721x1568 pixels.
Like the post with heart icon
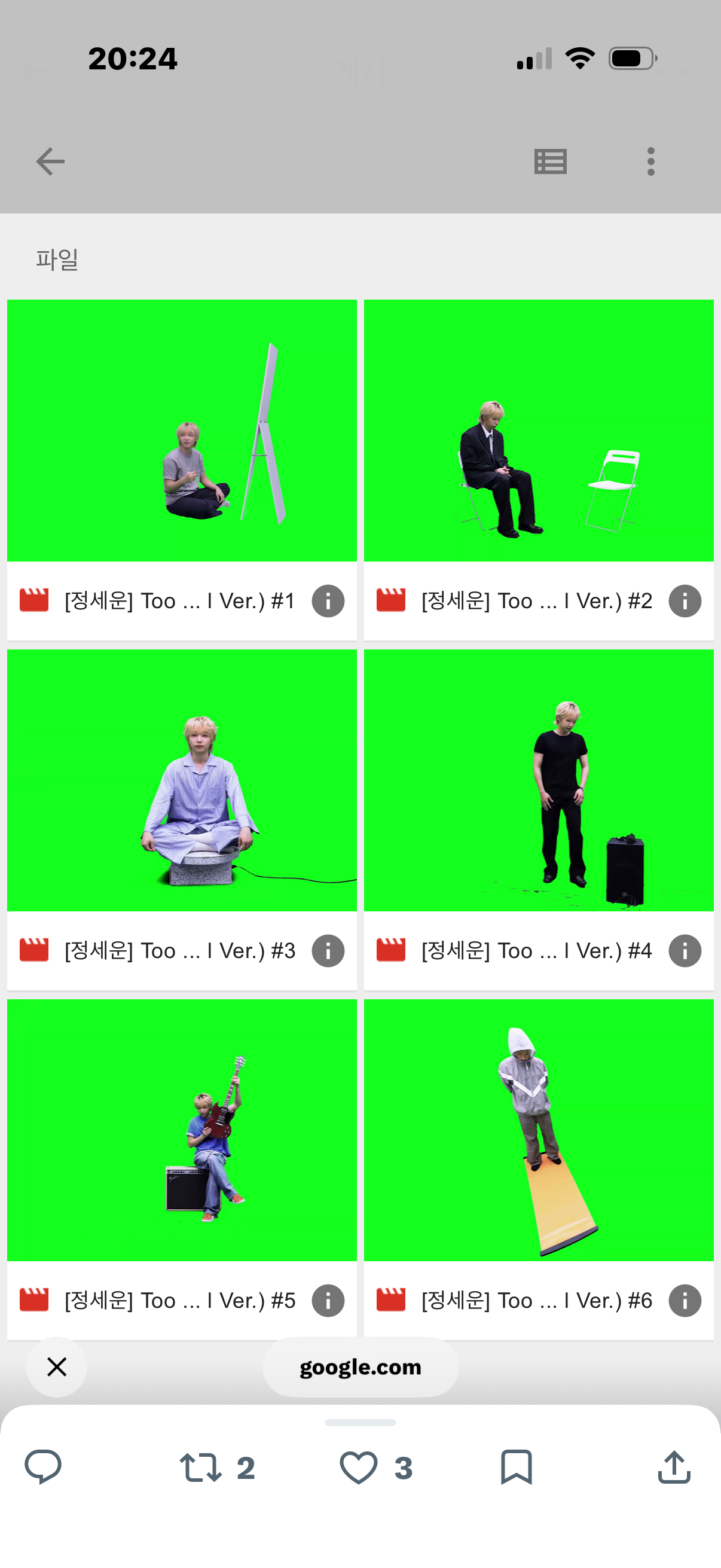point(376,1468)
